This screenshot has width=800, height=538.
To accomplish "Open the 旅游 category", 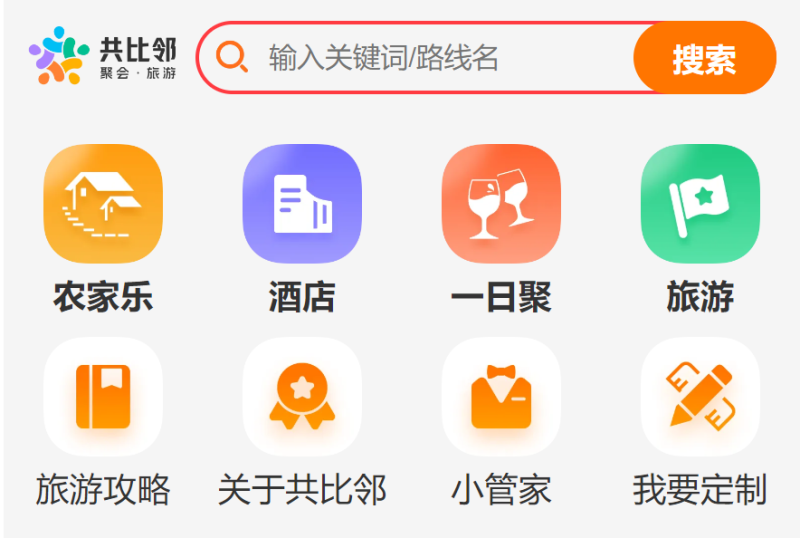I will (700, 204).
